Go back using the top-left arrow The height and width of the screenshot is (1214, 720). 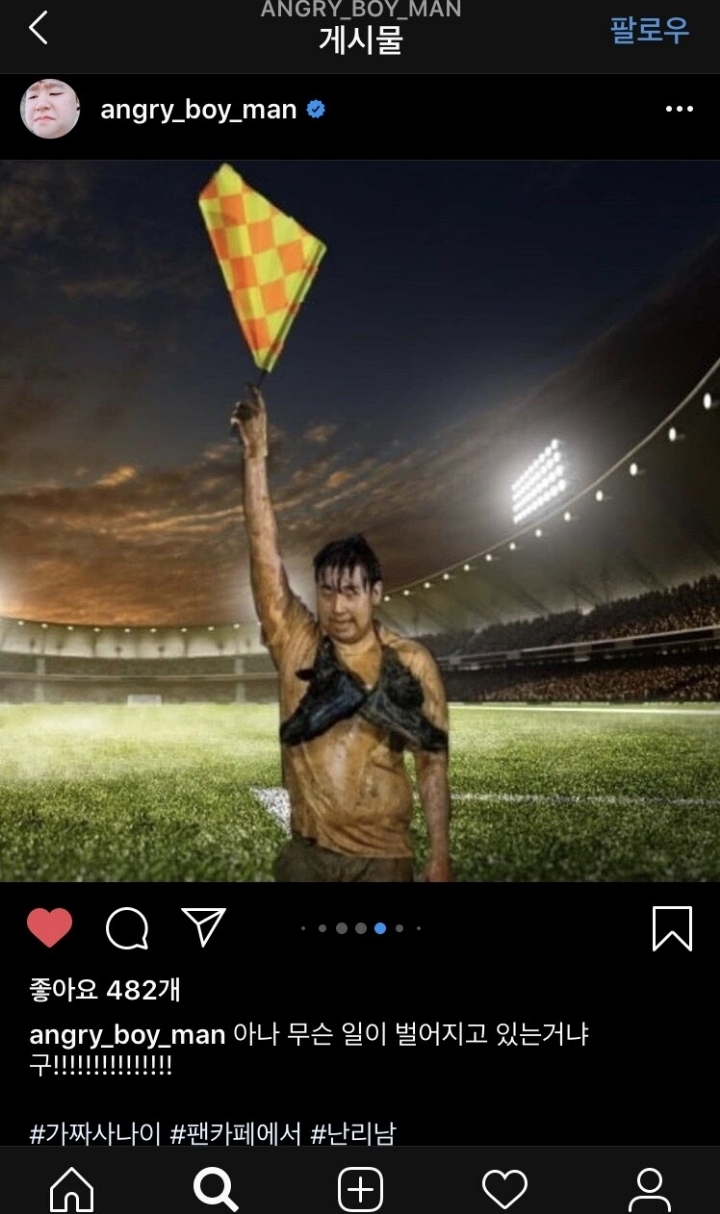coord(38,28)
